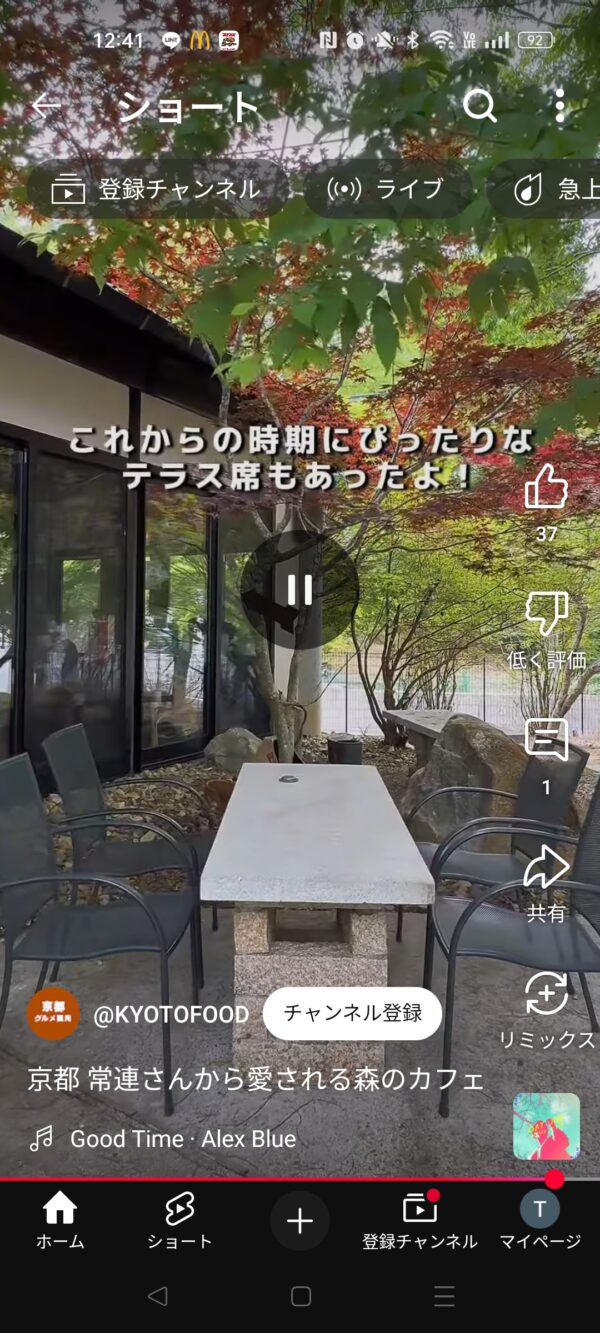This screenshot has width=600, height=1333.
Task: Open the マイページ tab
Action: [x=540, y=1221]
